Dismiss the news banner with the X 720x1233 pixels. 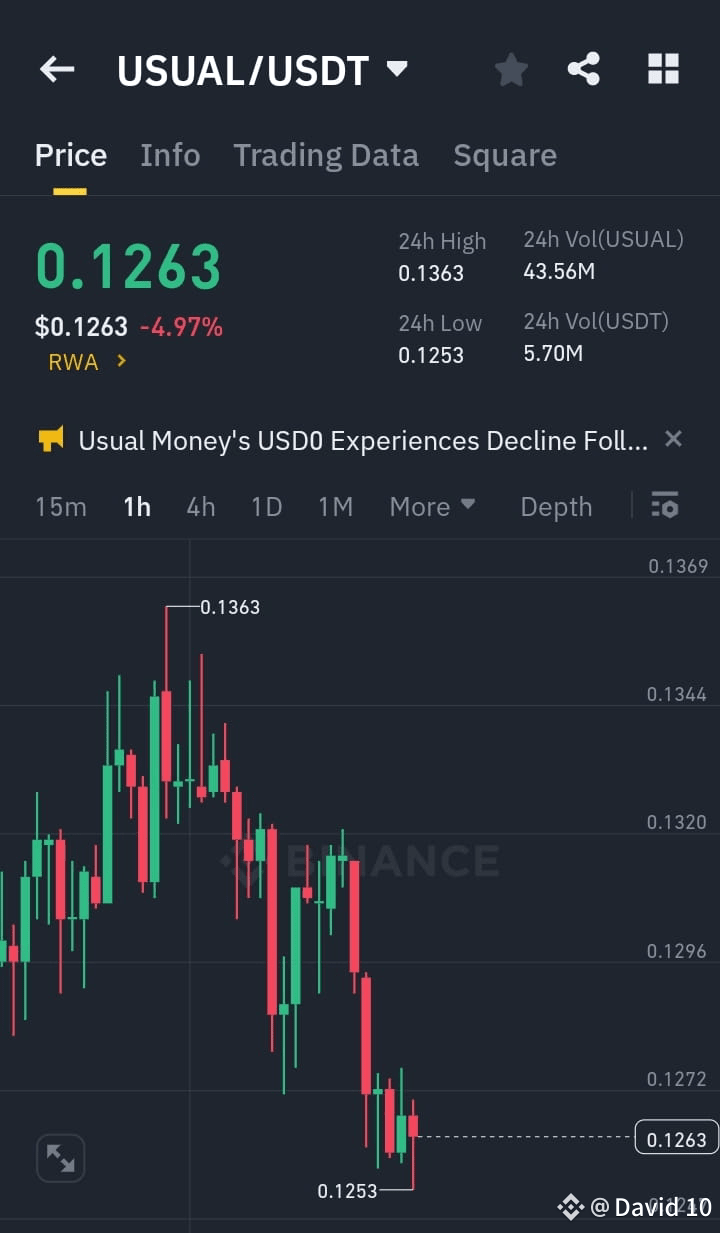(x=673, y=438)
